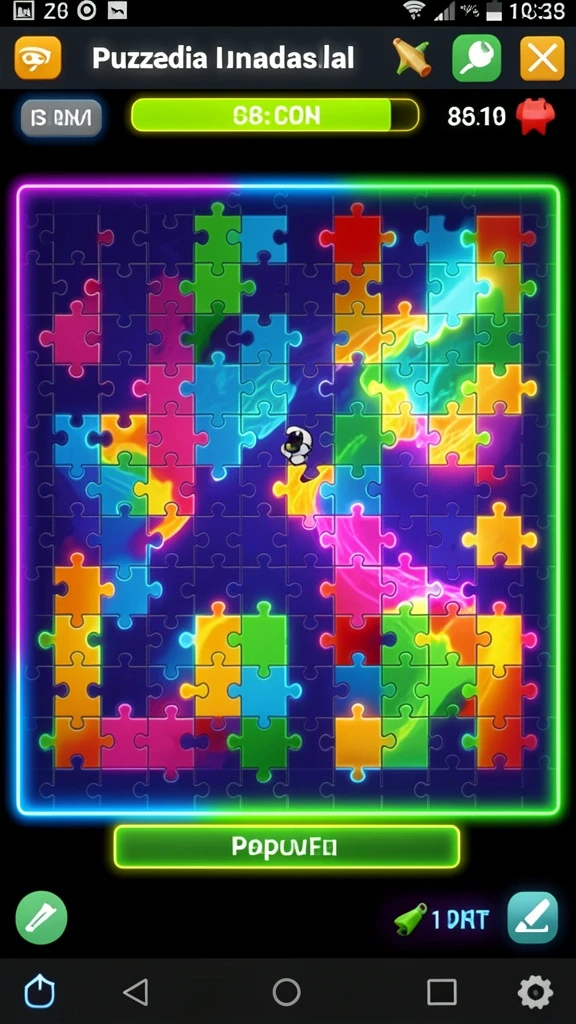Viewport: 576px width, 1024px height.
Task: Tap the blue share icon in bottom bar
Action: pyautogui.click(x=39, y=992)
